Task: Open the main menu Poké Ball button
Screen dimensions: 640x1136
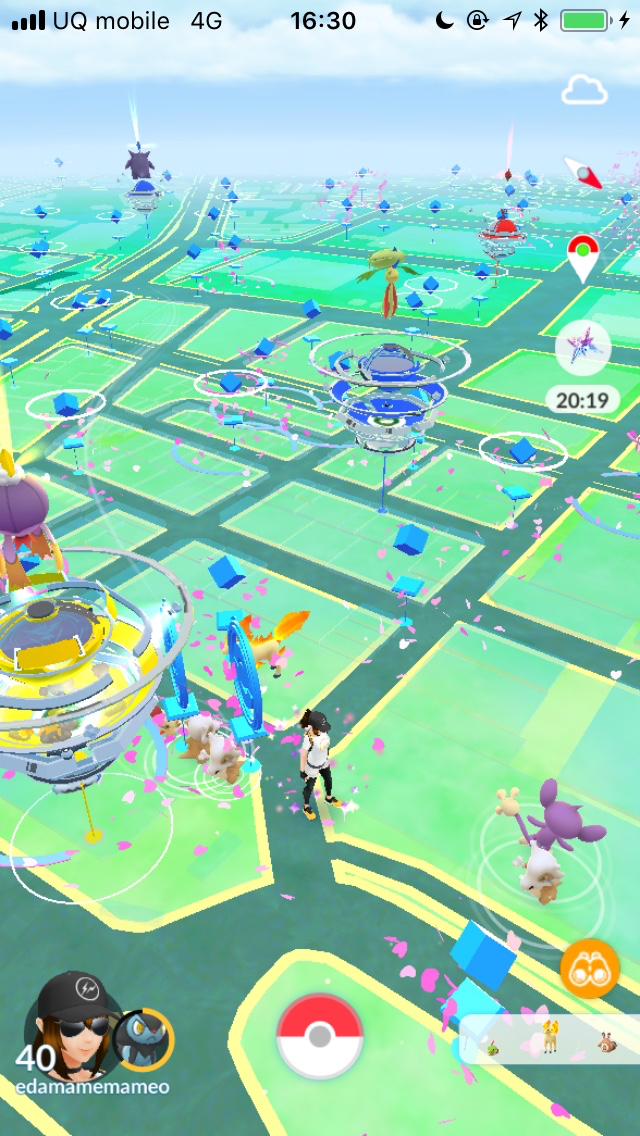Action: pos(319,1035)
